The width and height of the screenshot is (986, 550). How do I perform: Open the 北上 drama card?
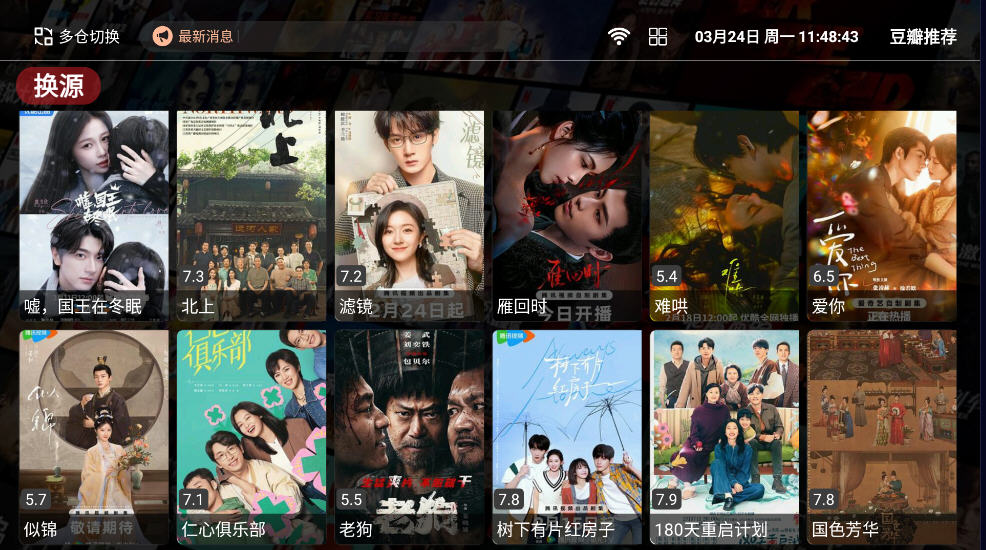[x=251, y=215]
